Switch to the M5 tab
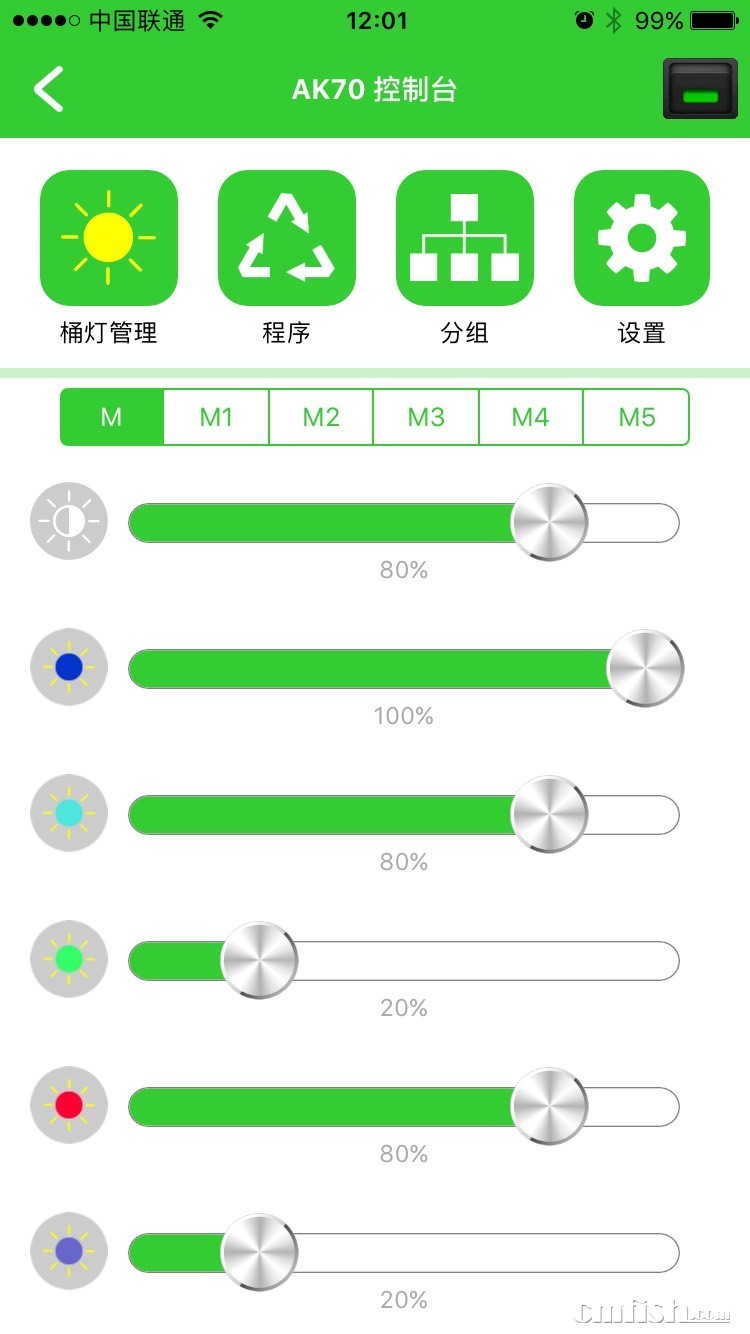The height and width of the screenshot is (1334, 750). tap(636, 417)
